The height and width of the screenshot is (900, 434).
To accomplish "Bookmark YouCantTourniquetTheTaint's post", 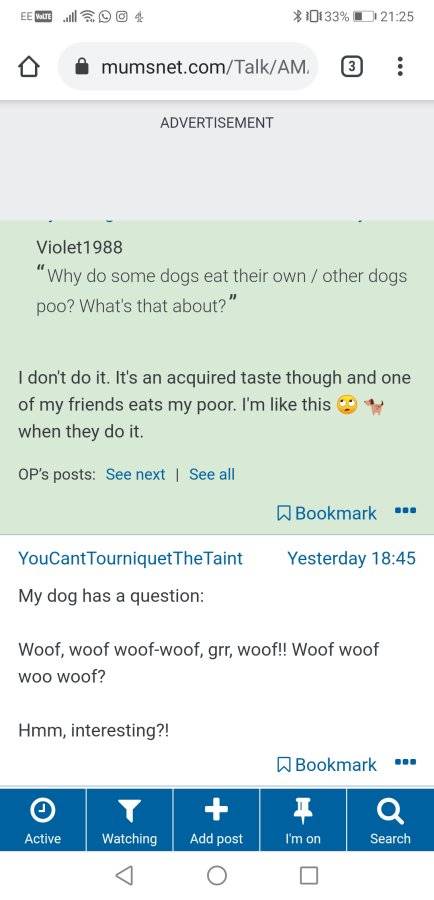I will tap(327, 765).
